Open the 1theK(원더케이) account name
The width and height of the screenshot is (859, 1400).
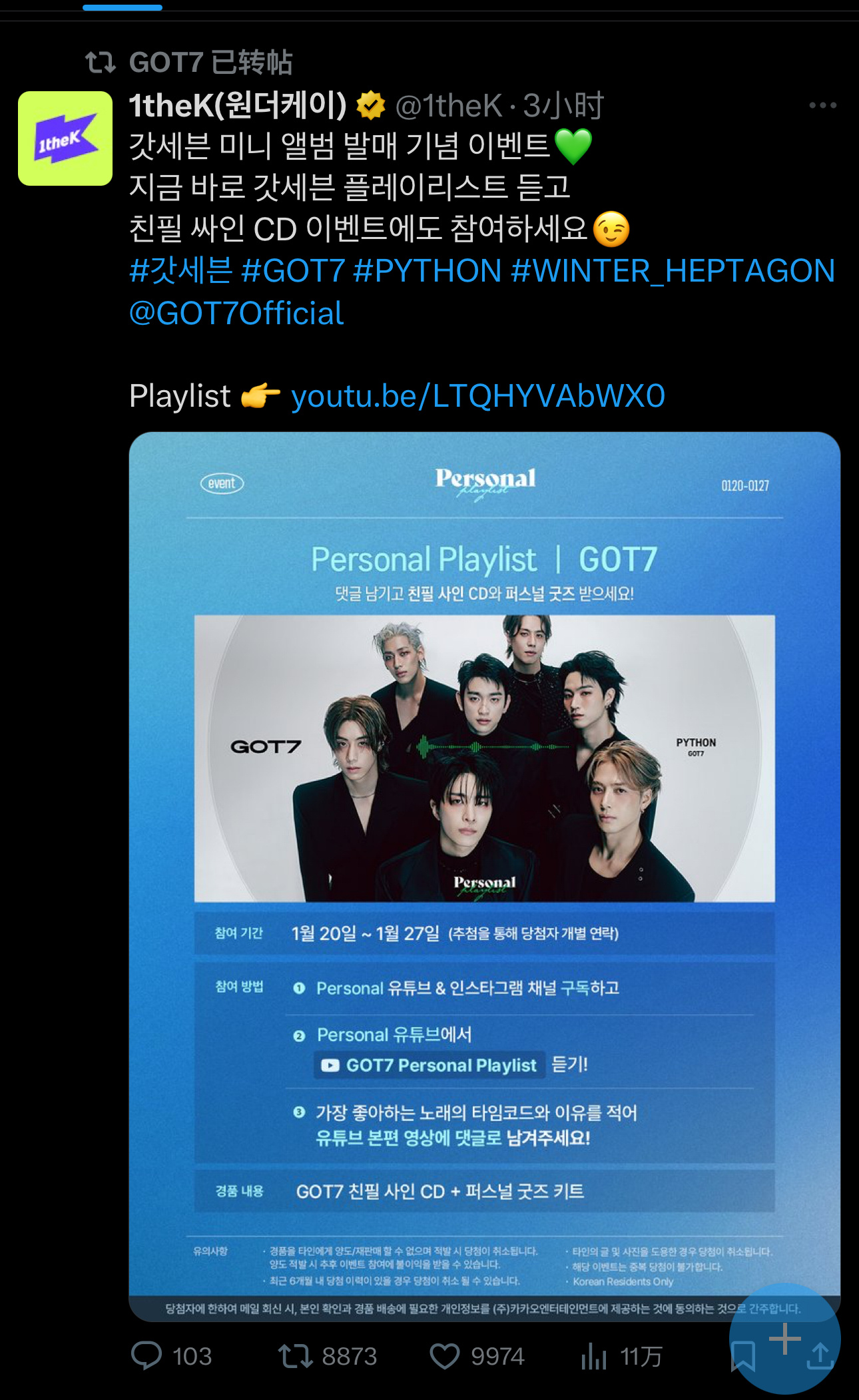tap(238, 105)
